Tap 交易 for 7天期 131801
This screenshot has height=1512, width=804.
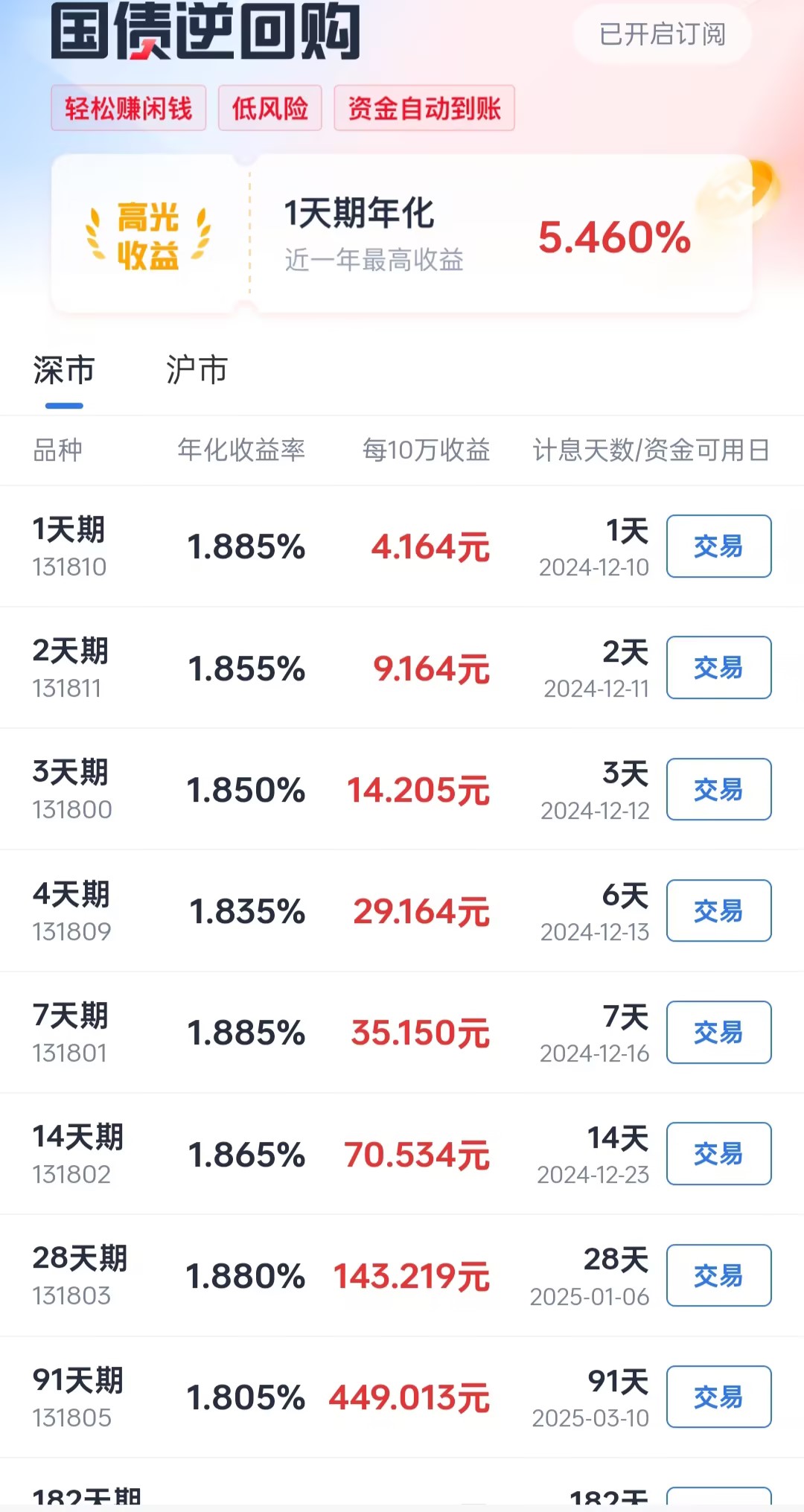click(x=718, y=1033)
